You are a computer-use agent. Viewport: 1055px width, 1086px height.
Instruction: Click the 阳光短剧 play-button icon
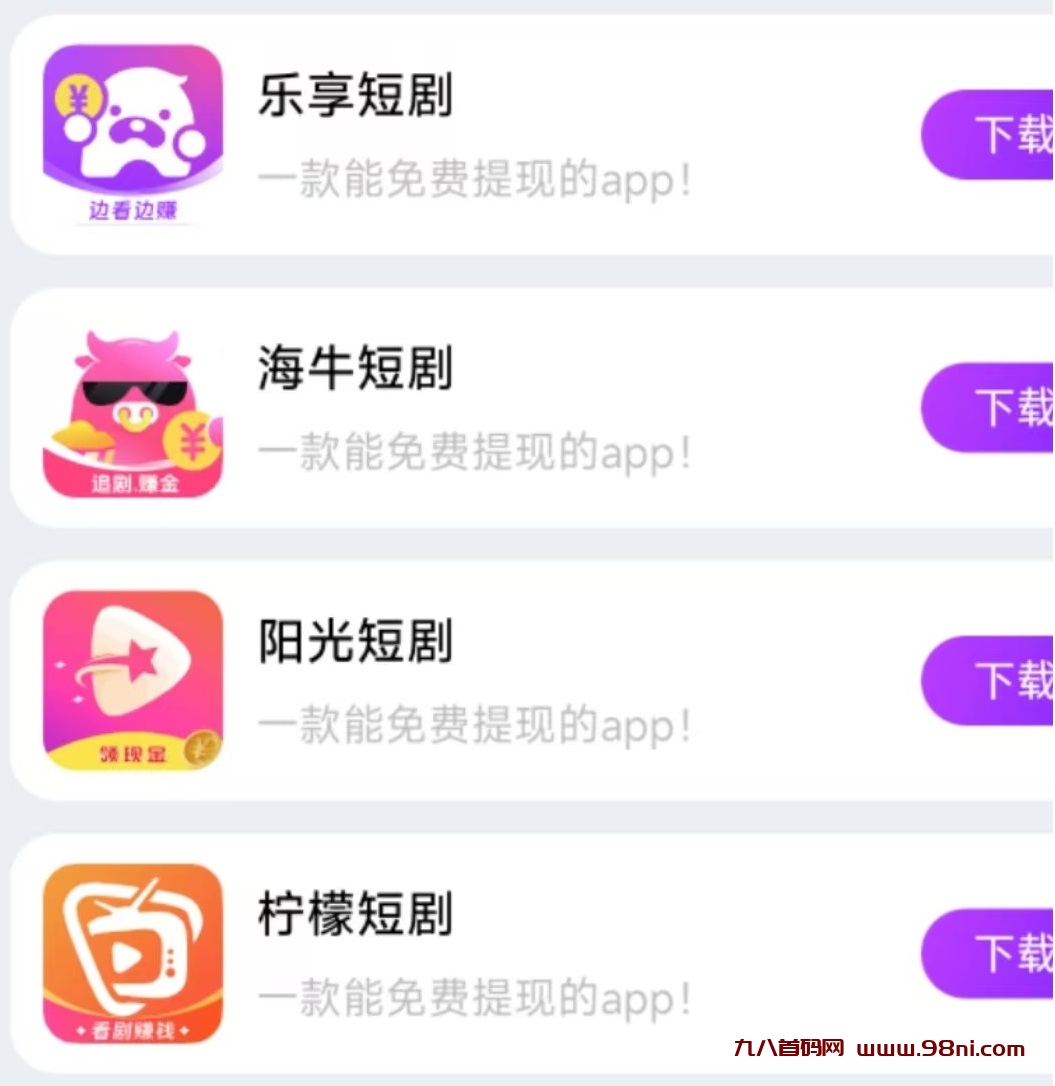[x=135, y=680]
